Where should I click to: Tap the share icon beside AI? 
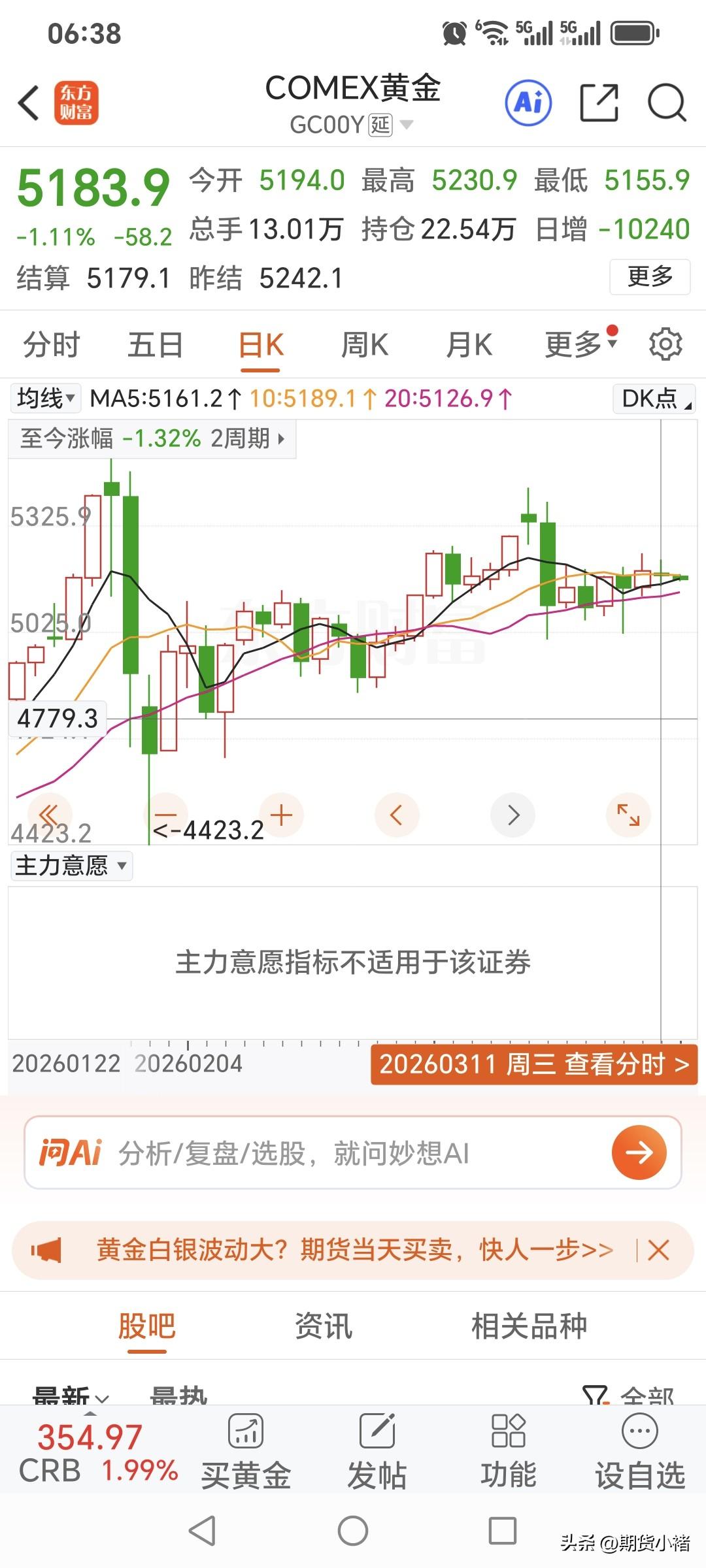[x=598, y=103]
